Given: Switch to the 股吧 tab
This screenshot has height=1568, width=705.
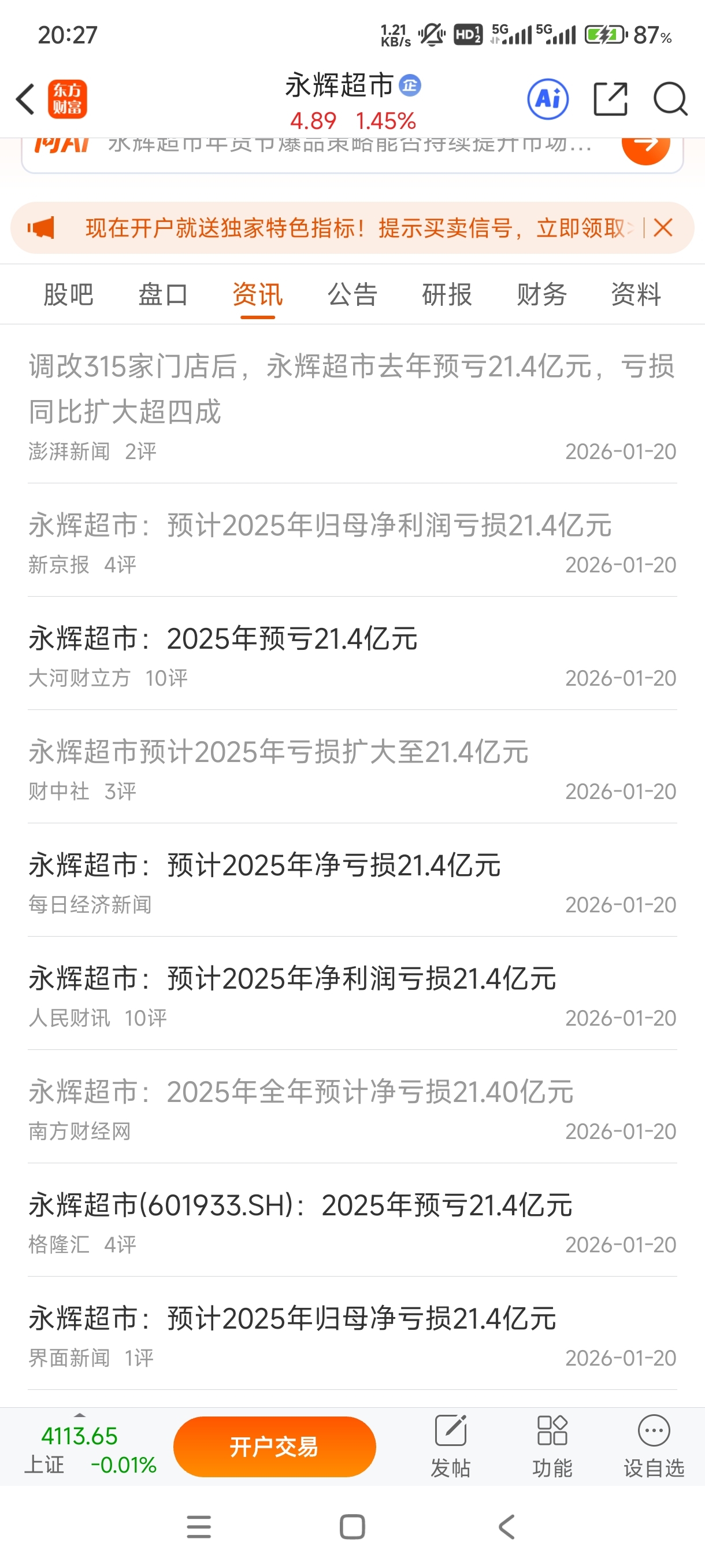Looking at the screenshot, I should (x=68, y=295).
